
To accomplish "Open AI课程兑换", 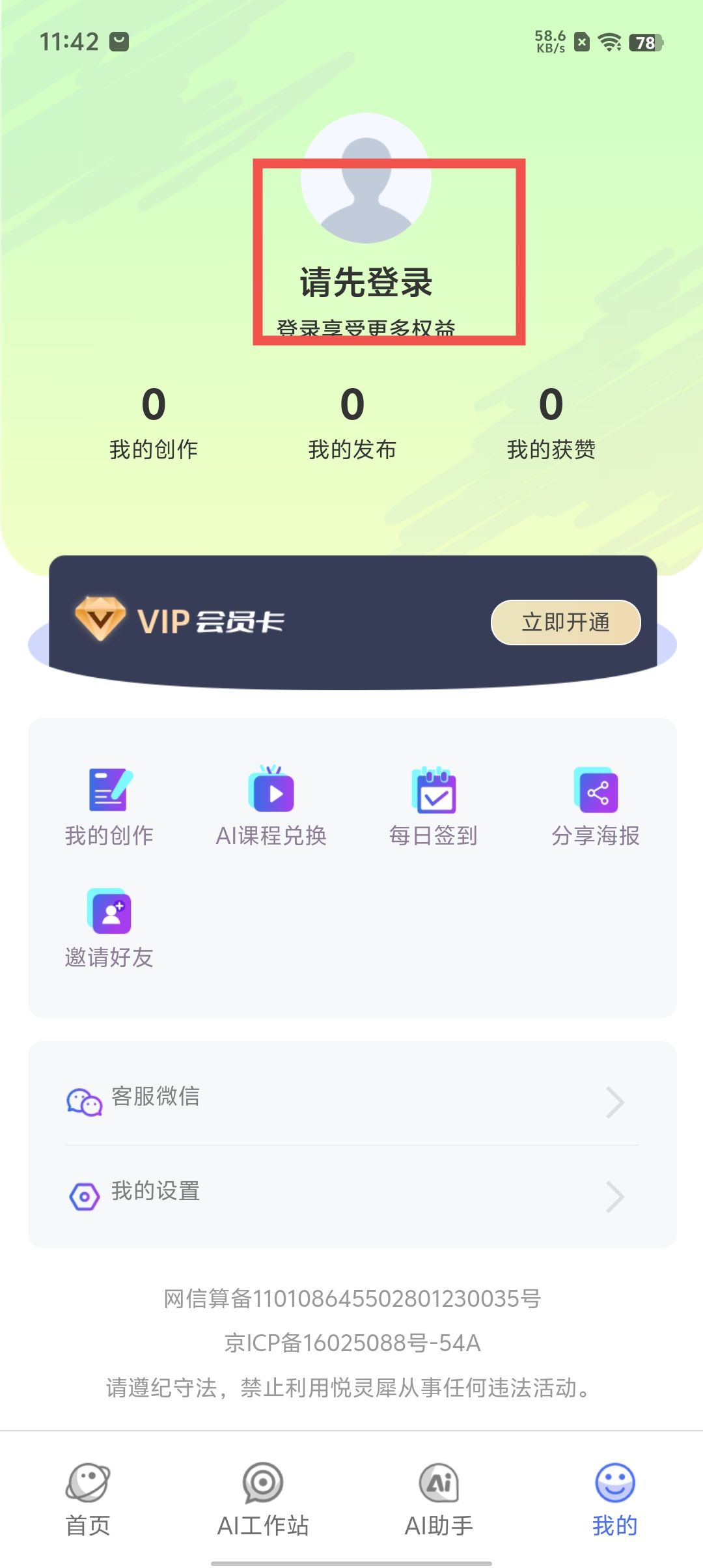I will pos(271,806).
